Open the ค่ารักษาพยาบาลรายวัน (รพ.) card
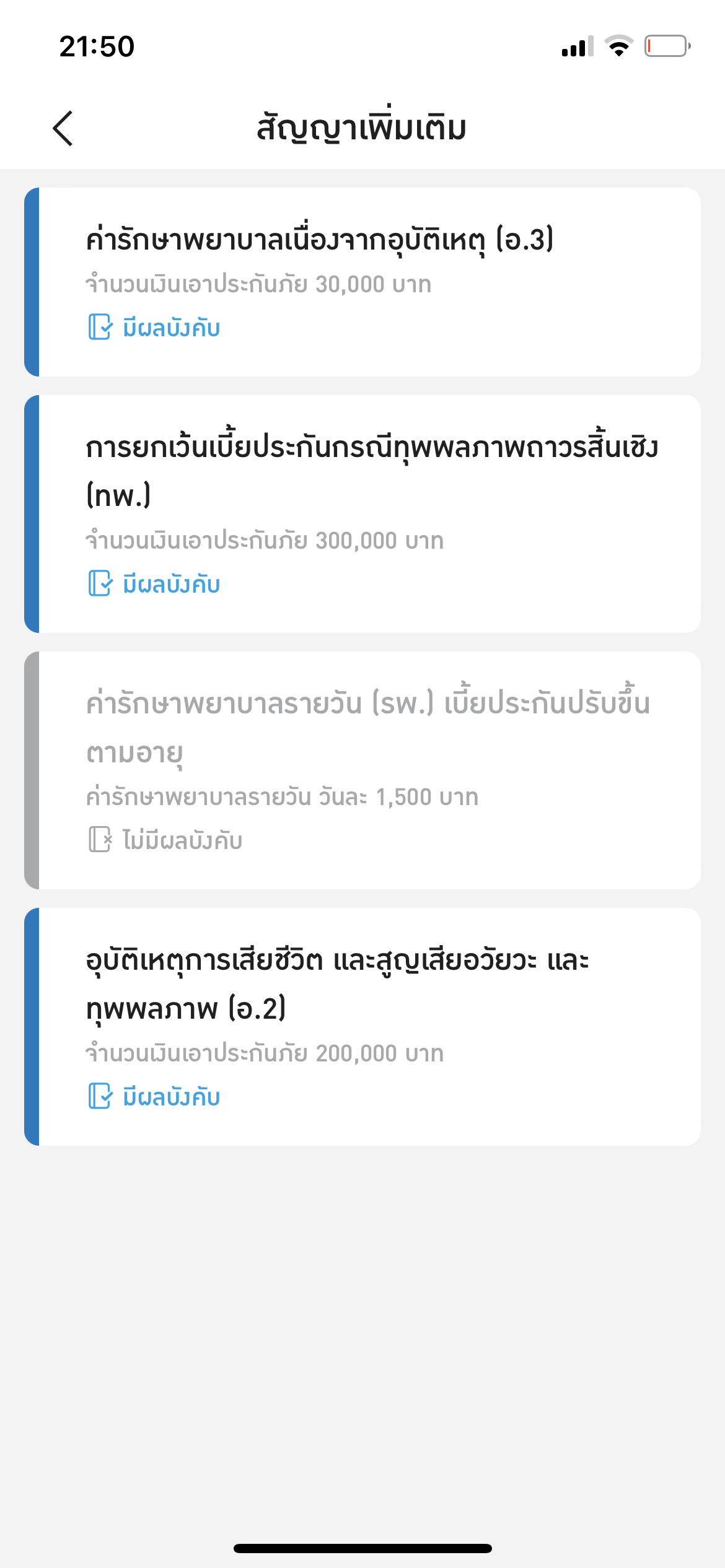Image resolution: width=725 pixels, height=1568 pixels. point(362,770)
